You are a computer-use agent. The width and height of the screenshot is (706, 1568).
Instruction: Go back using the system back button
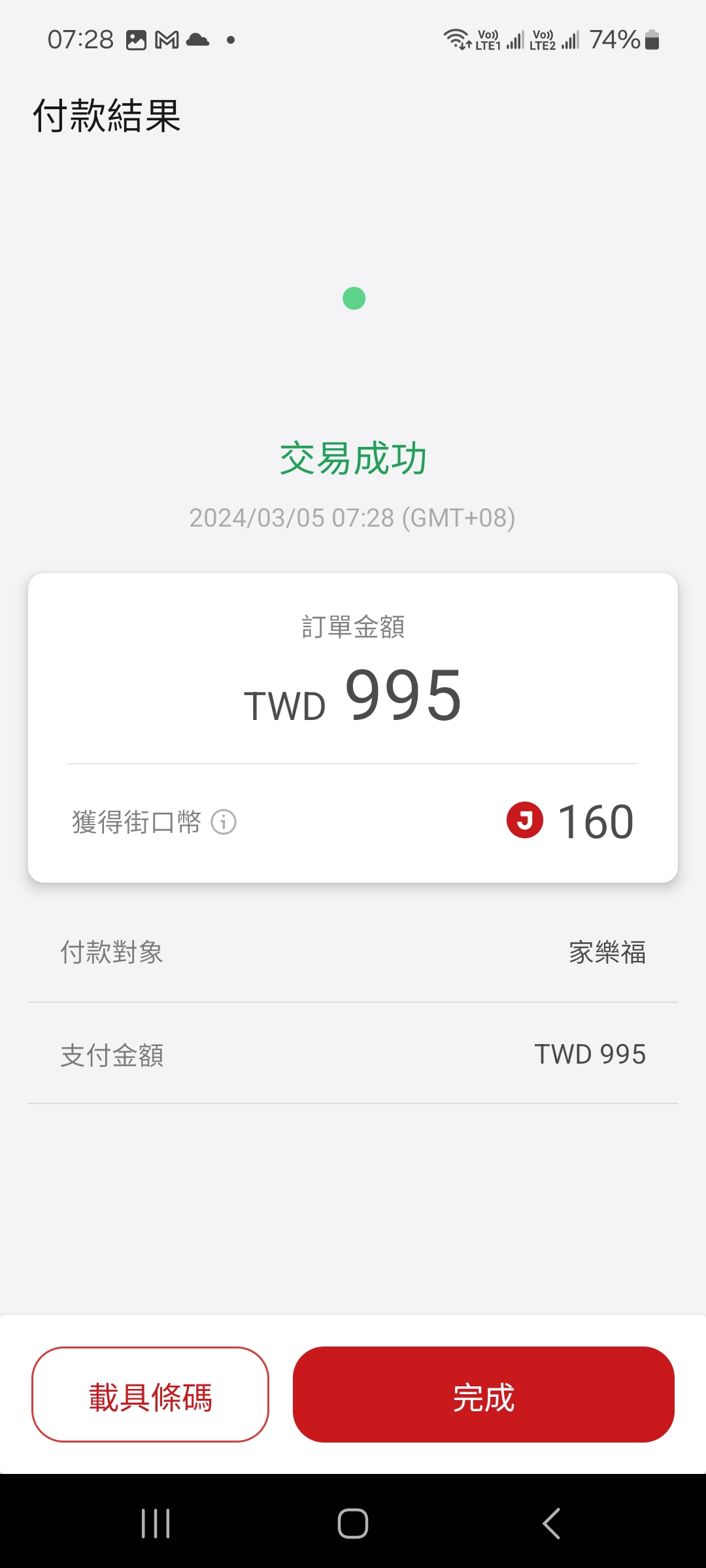551,1524
